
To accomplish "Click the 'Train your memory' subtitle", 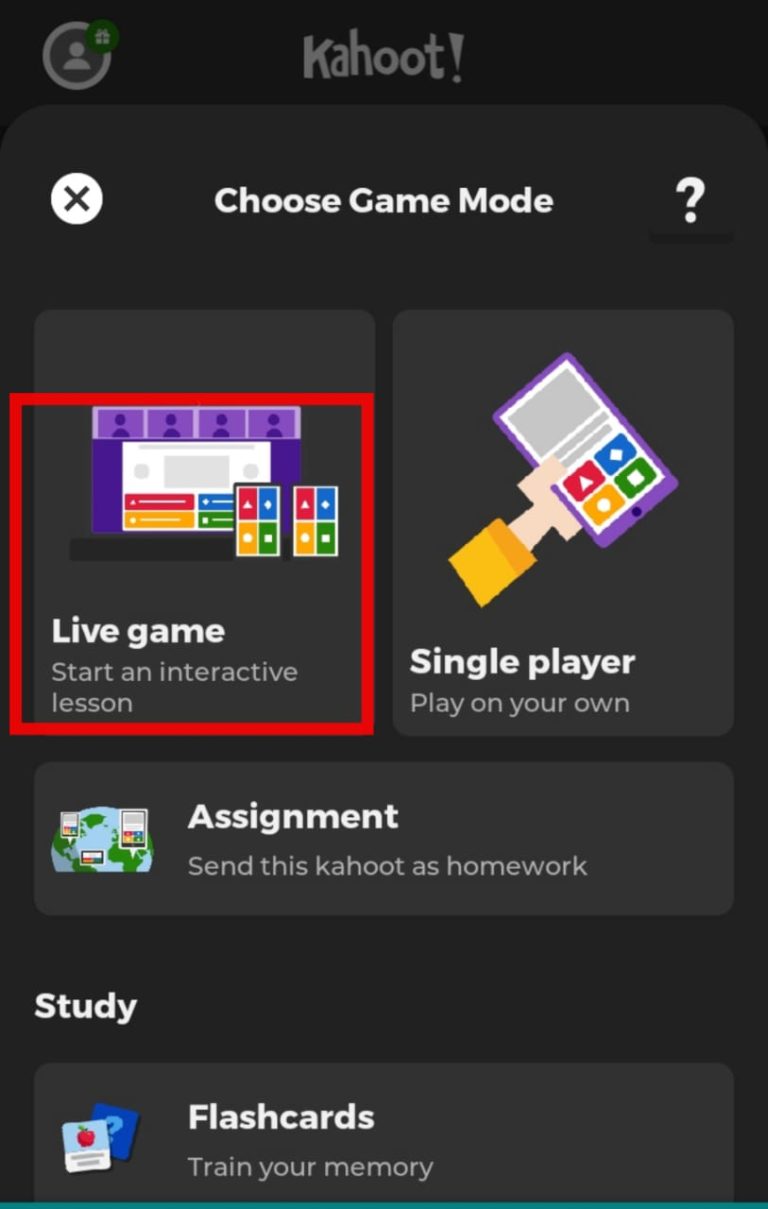I will pyautogui.click(x=312, y=1167).
